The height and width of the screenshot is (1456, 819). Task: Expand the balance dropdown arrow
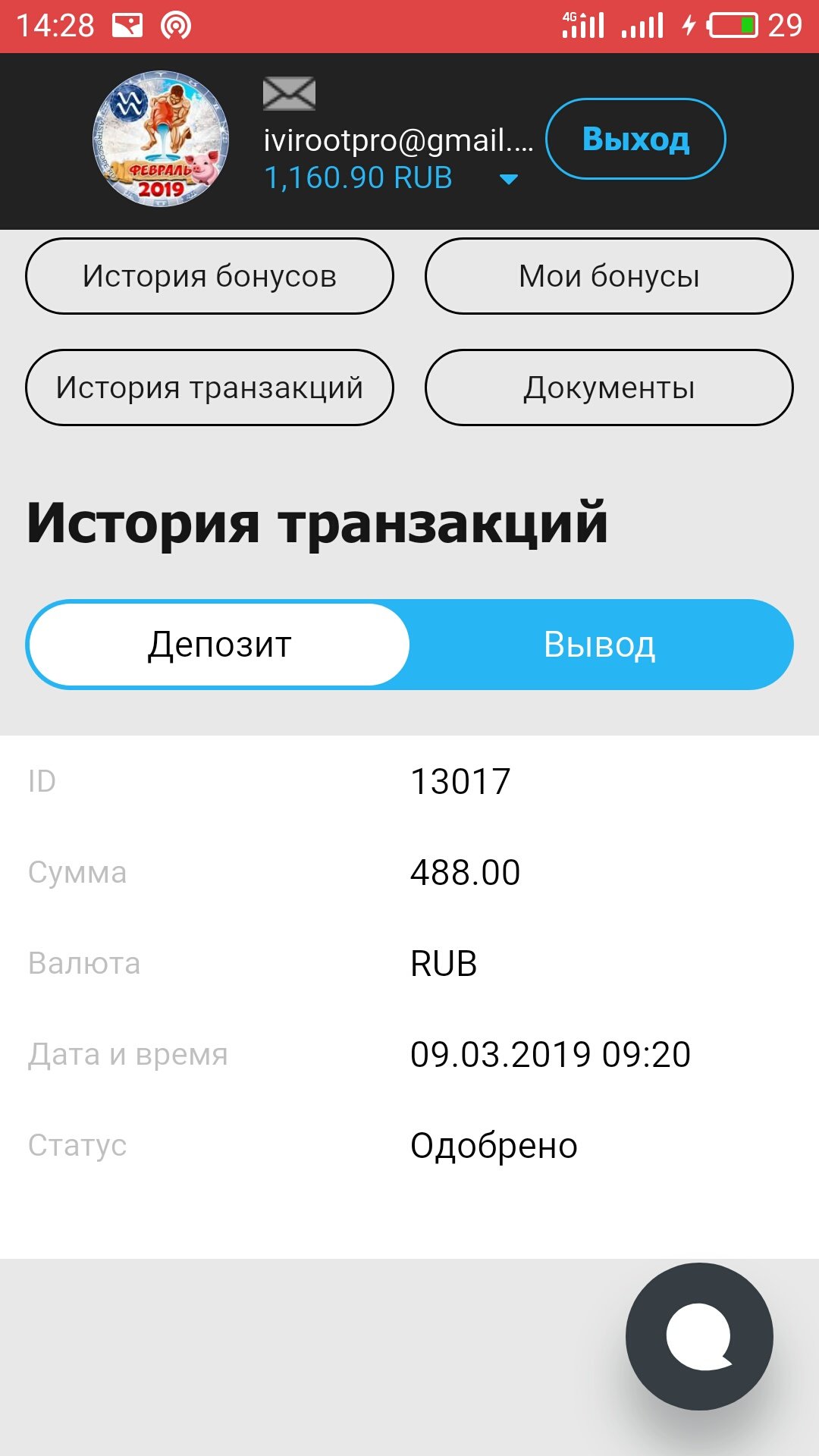[x=509, y=180]
